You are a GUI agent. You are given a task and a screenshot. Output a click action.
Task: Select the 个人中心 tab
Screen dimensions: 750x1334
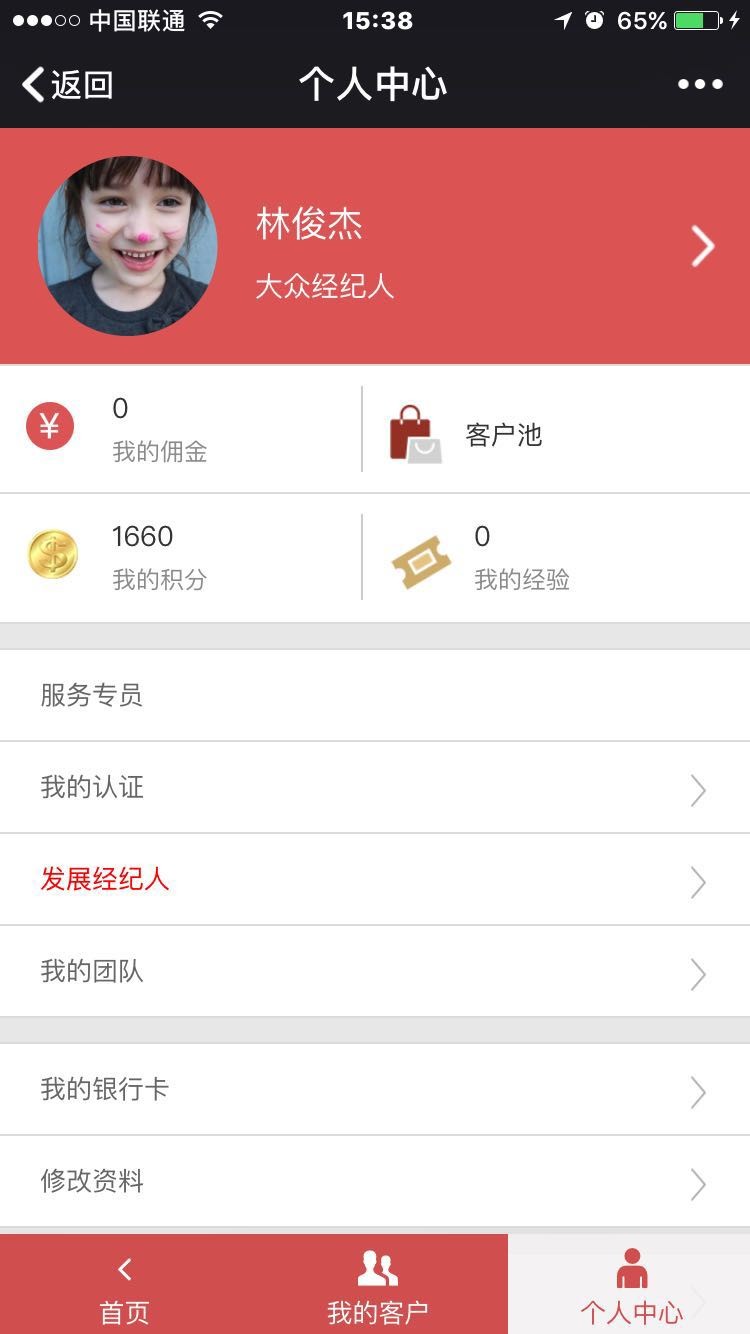tap(631, 1288)
